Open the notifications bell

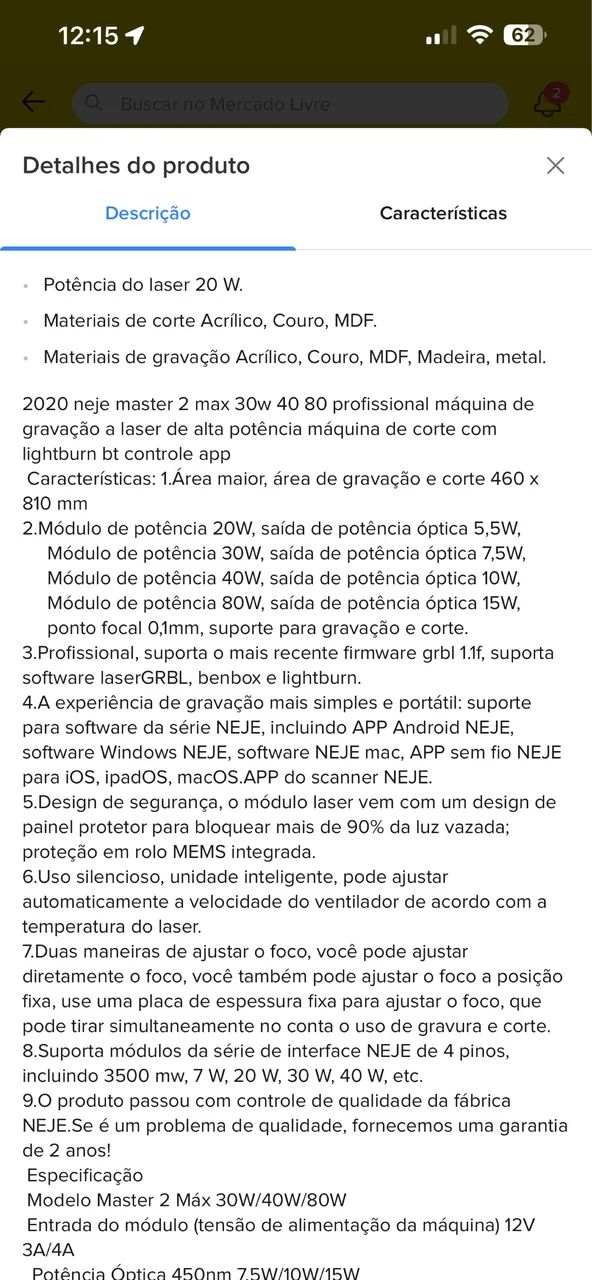pyautogui.click(x=547, y=102)
